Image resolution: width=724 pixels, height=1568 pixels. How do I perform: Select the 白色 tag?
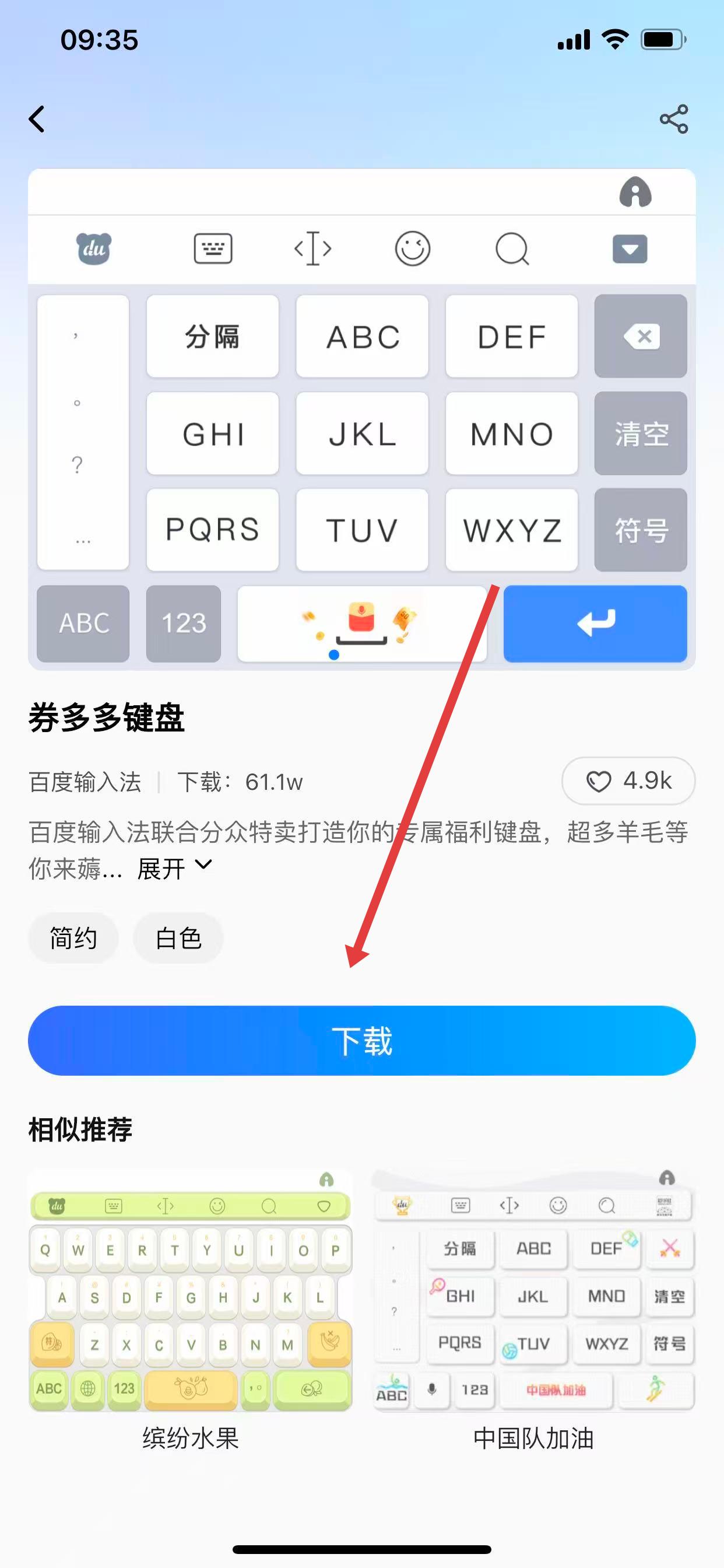point(178,938)
